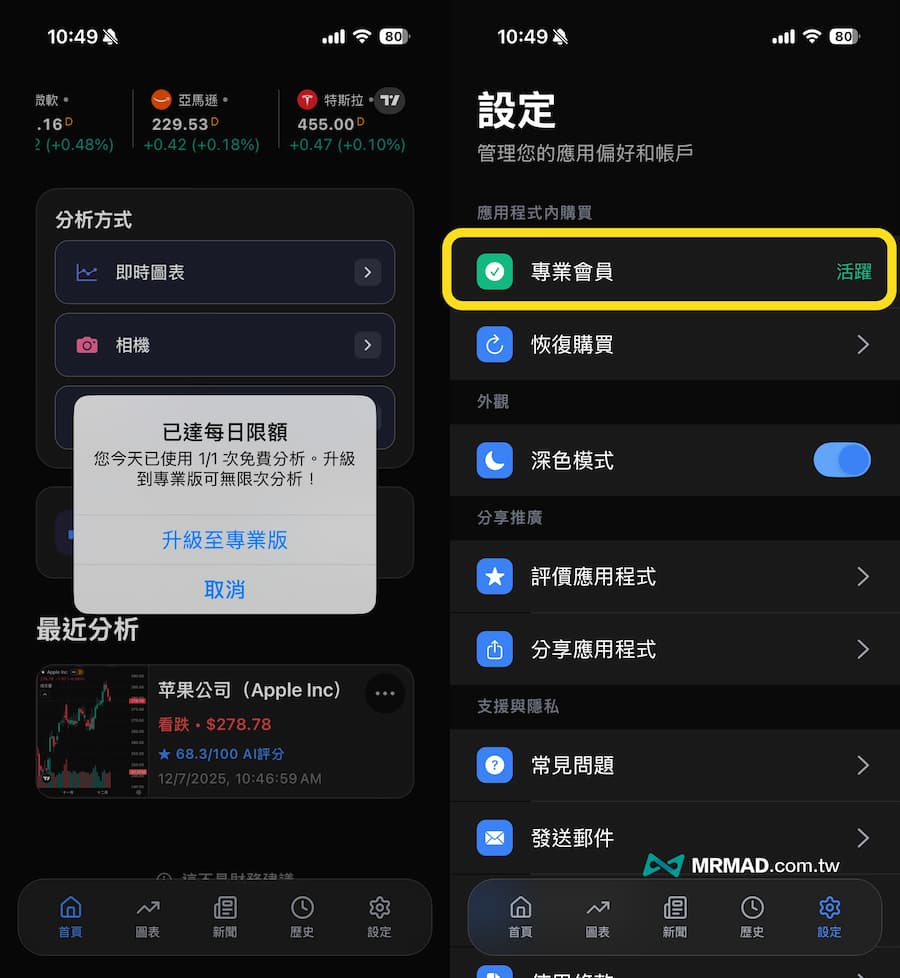Tap the question mark icon for 常見問題

pyautogui.click(x=495, y=766)
